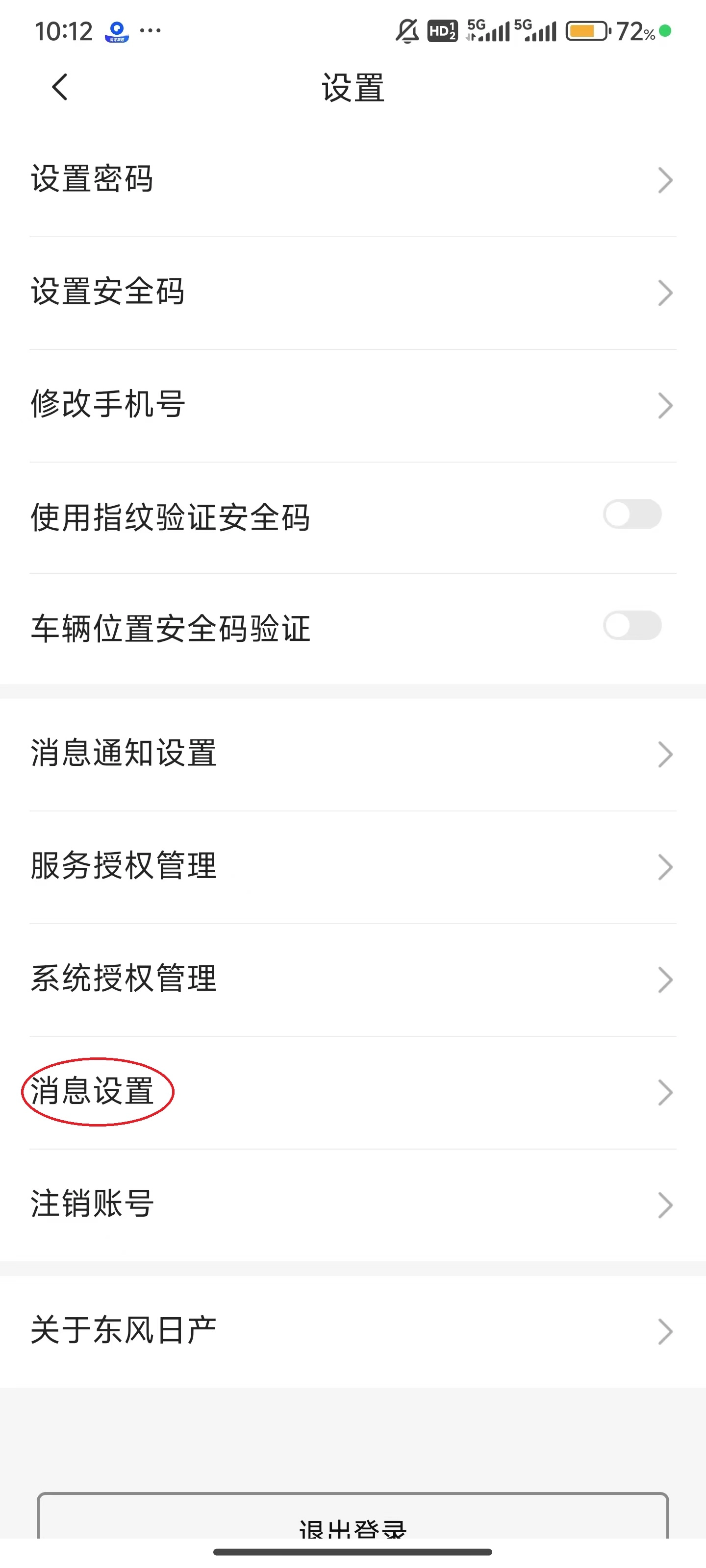Toggle 车辆位置安全码验证 on
706x1568 pixels.
(632, 626)
